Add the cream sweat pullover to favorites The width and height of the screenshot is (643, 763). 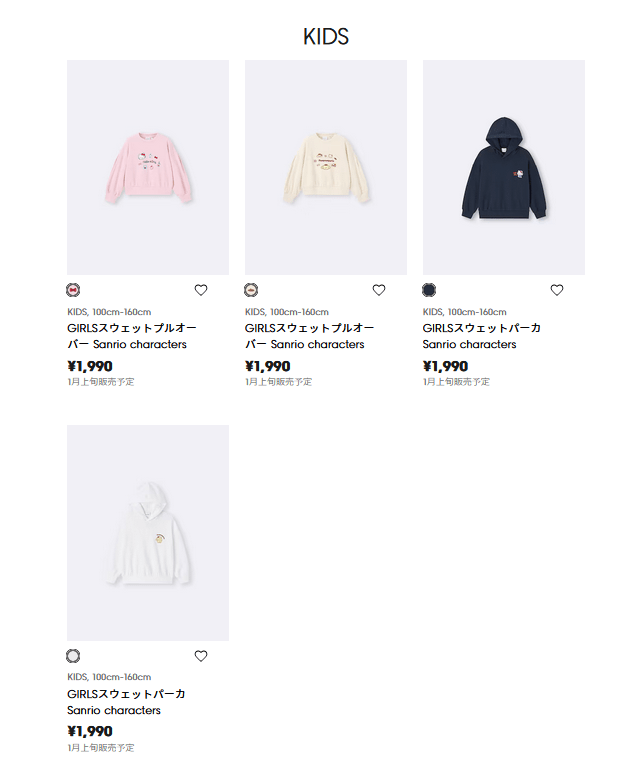(x=379, y=290)
